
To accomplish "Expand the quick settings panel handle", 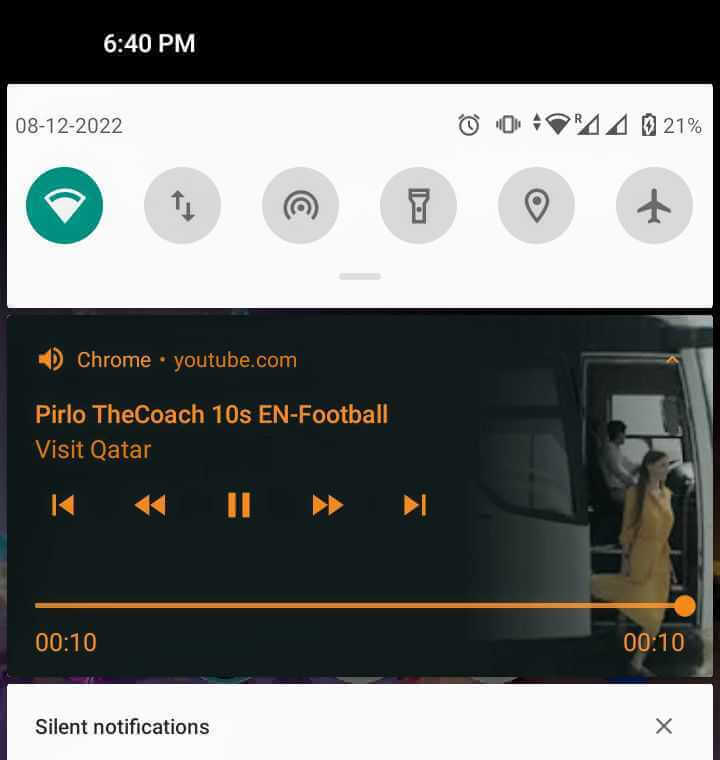I will coord(360,276).
